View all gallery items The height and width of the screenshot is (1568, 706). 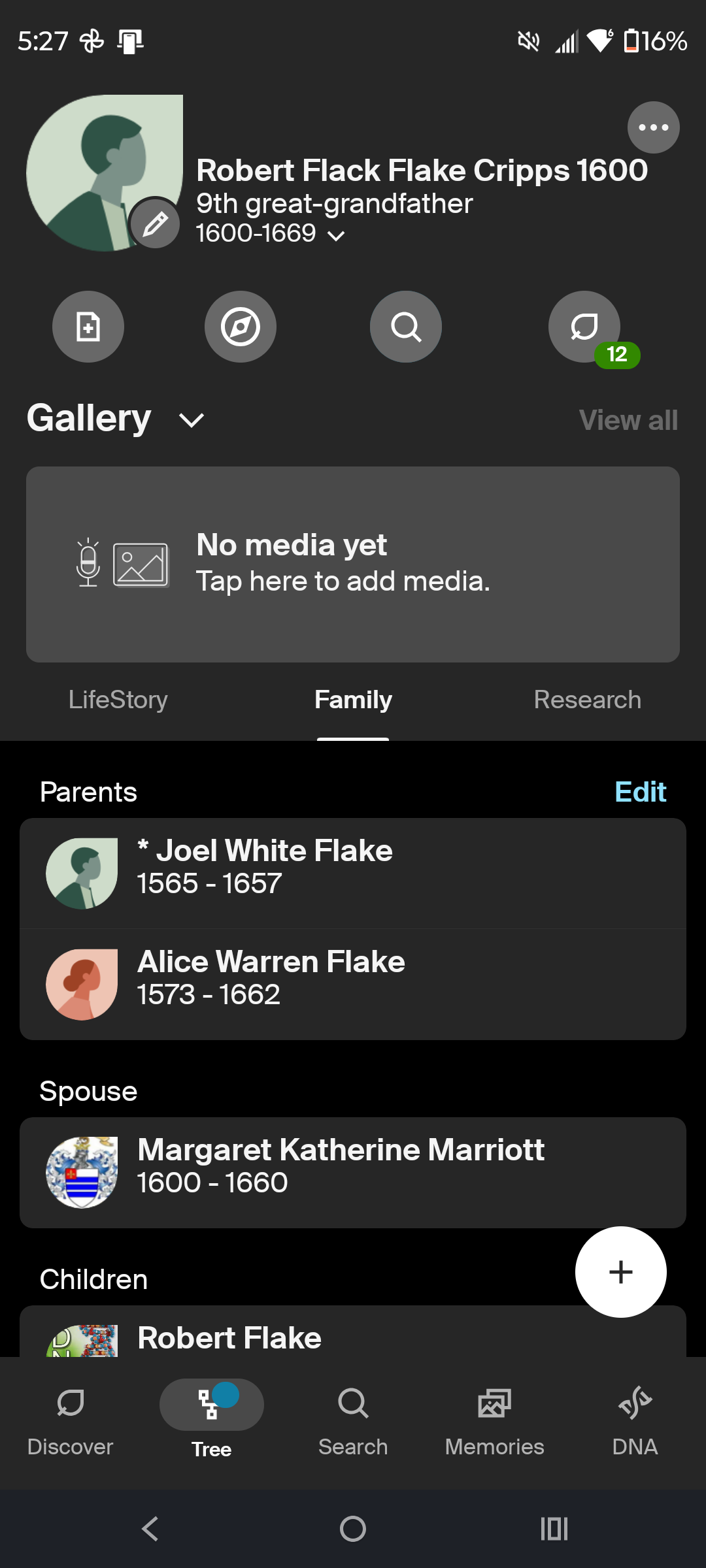click(628, 420)
